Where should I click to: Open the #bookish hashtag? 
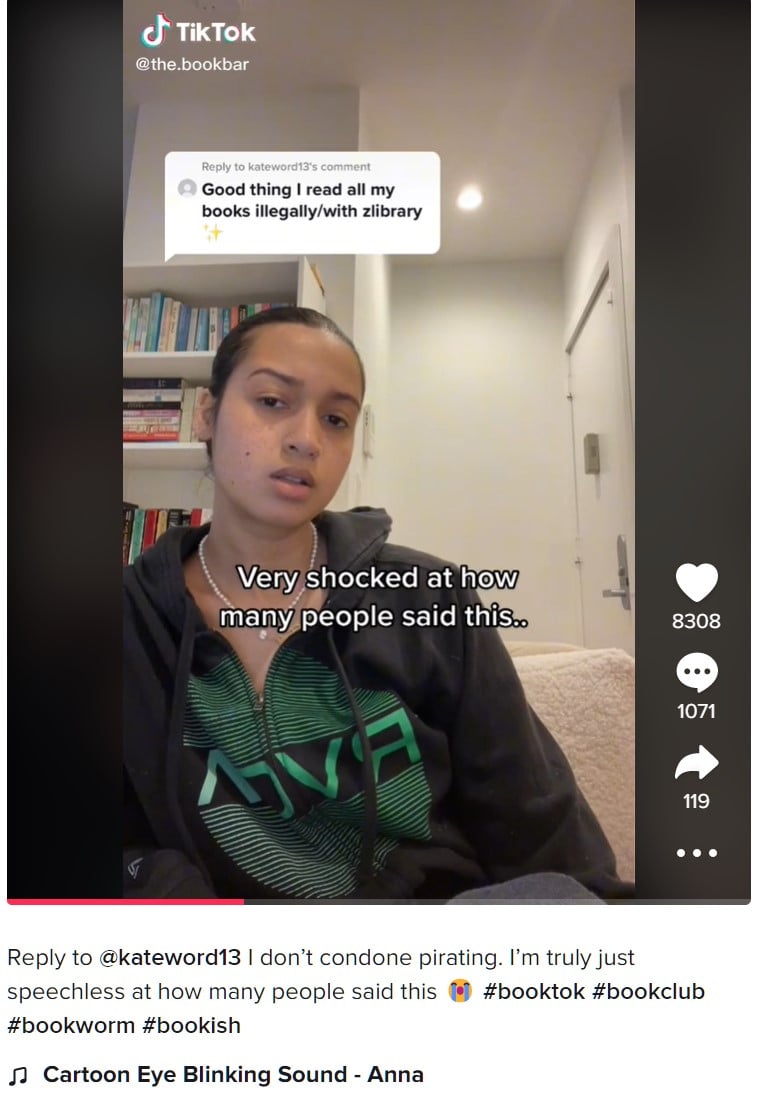(191, 1026)
